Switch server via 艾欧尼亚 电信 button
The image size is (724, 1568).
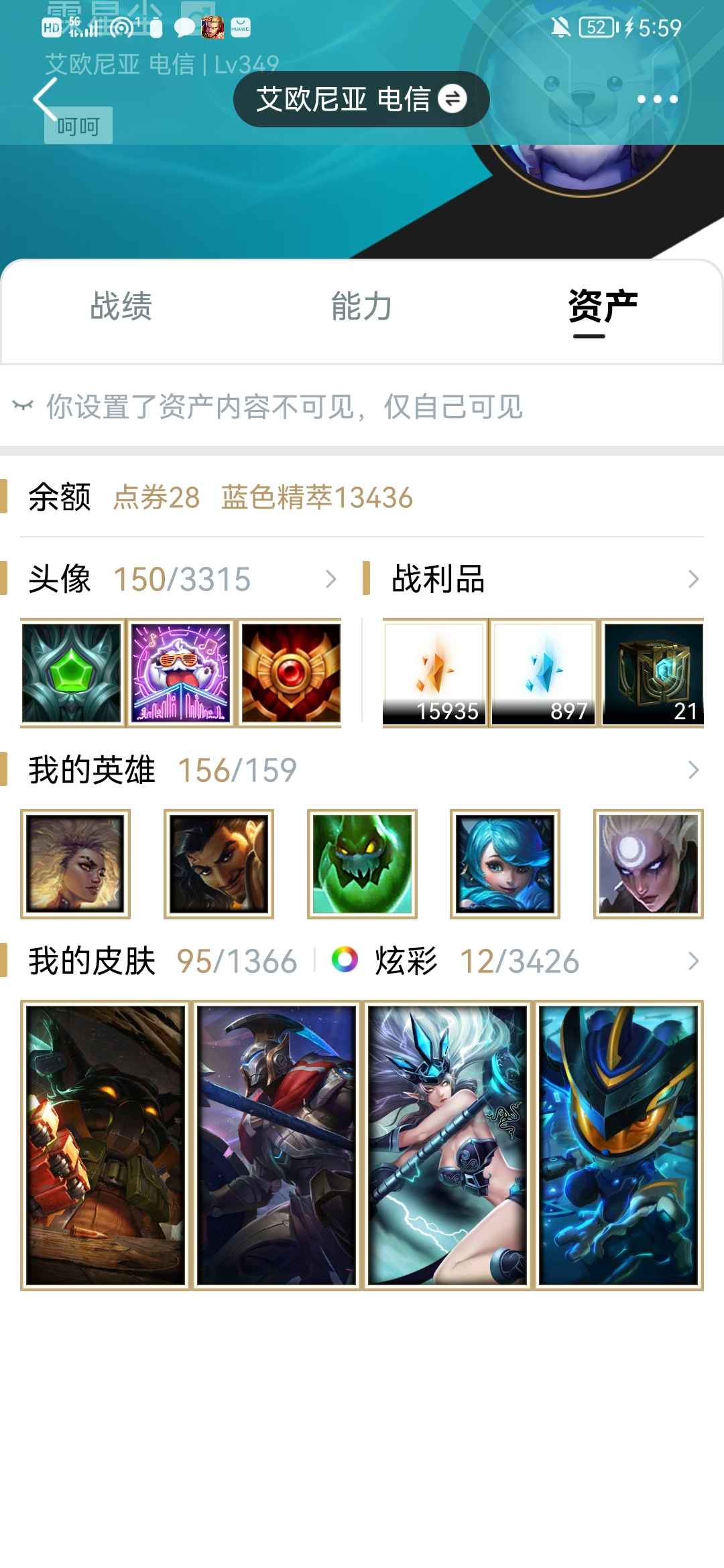[x=361, y=99]
